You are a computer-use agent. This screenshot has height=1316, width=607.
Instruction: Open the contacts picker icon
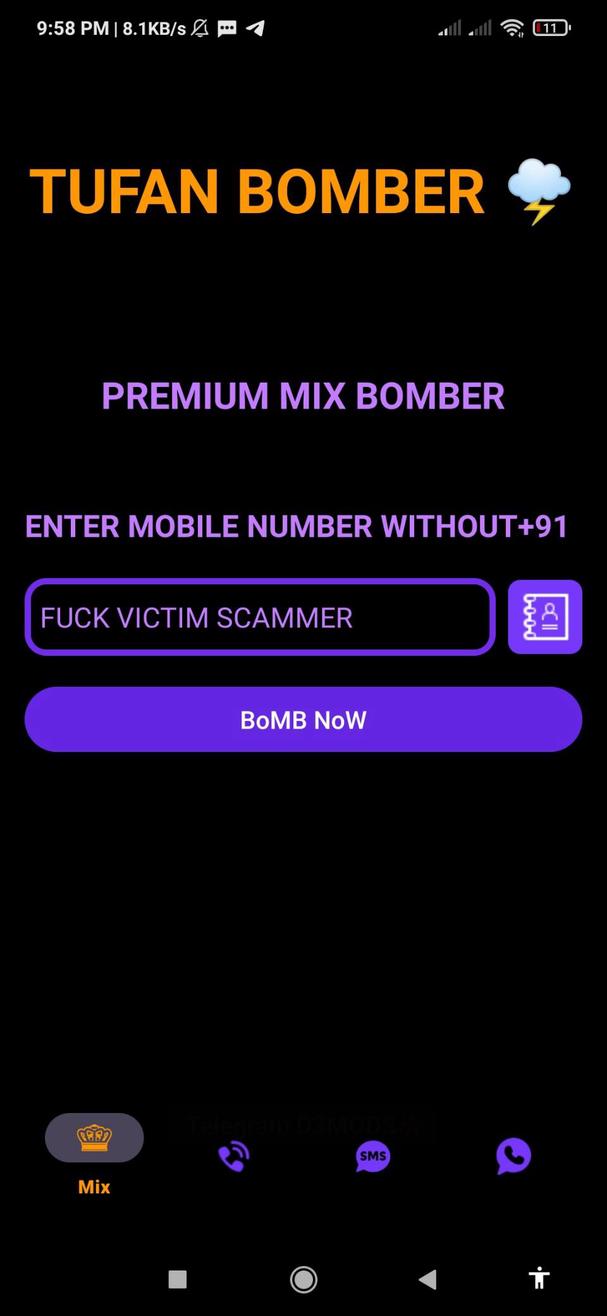tap(545, 617)
